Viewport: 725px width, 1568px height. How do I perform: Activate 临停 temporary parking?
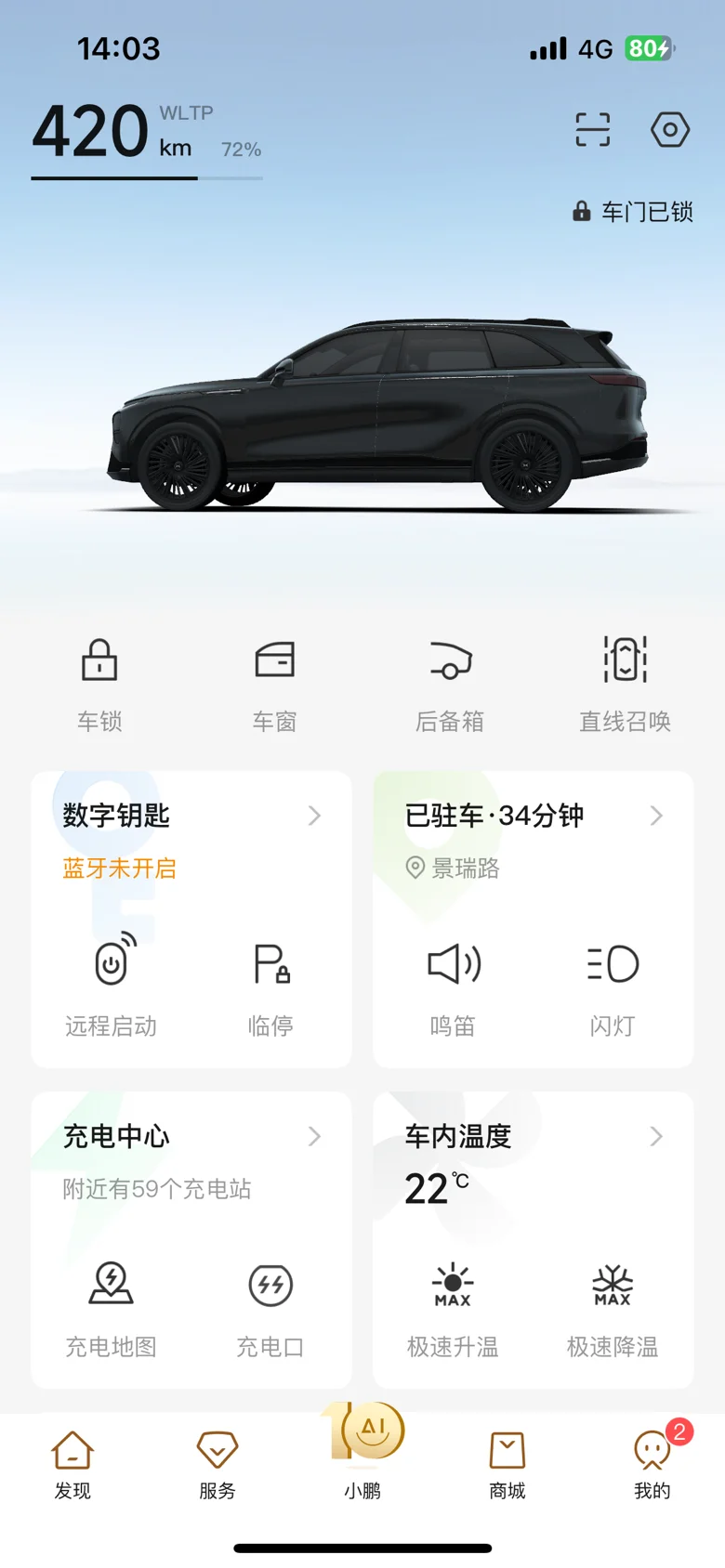tap(271, 985)
